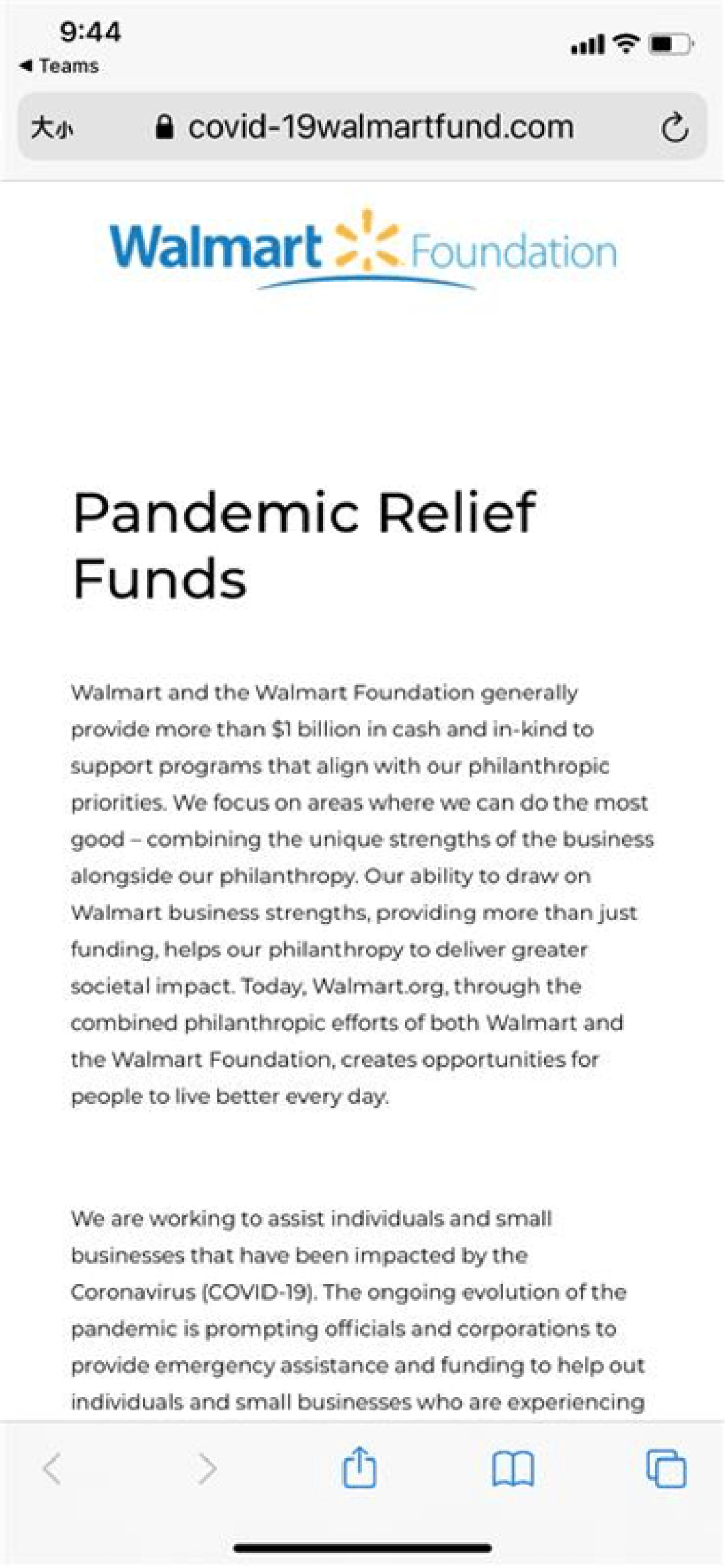The image size is (726, 1568).
Task: Go forward to the next page
Action: click(207, 1468)
